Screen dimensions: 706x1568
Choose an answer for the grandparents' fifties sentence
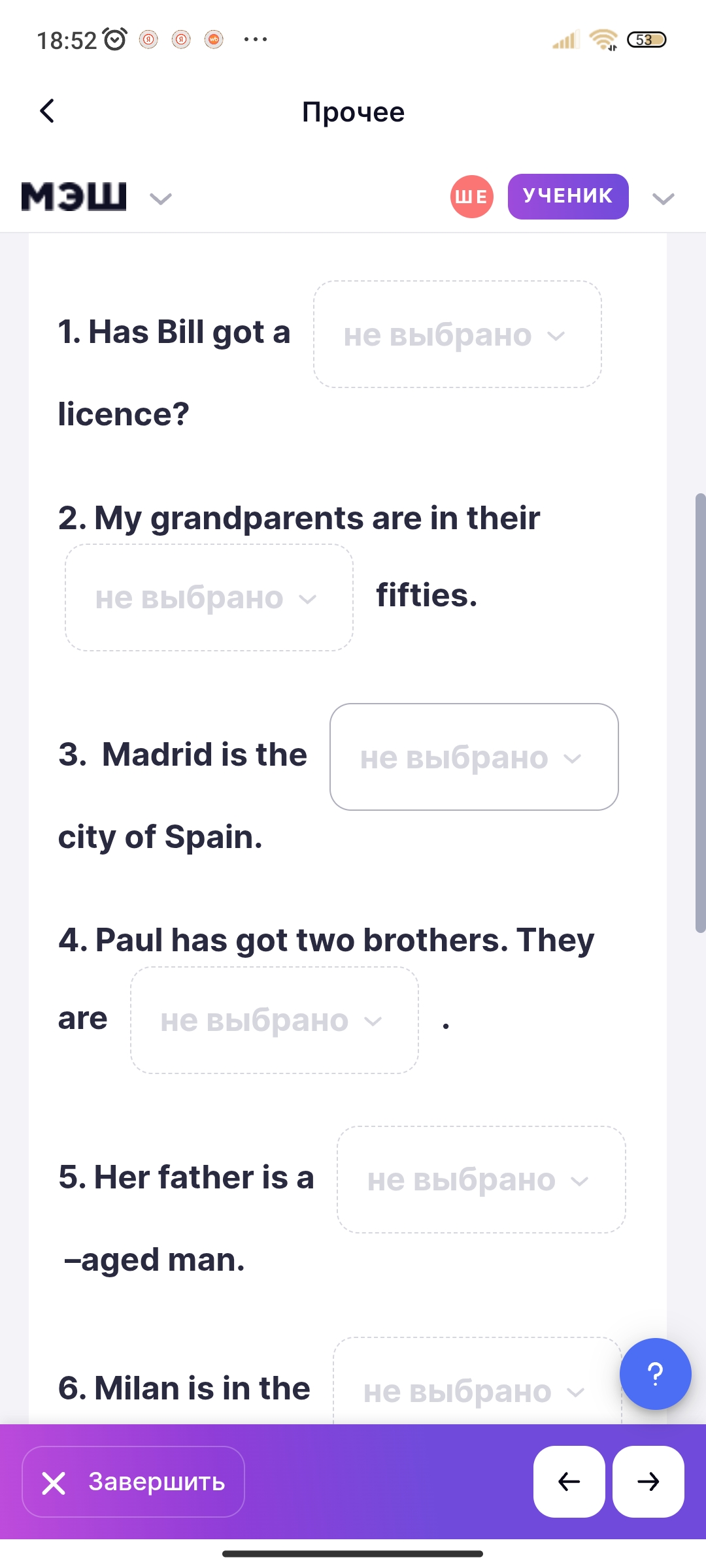[209, 598]
